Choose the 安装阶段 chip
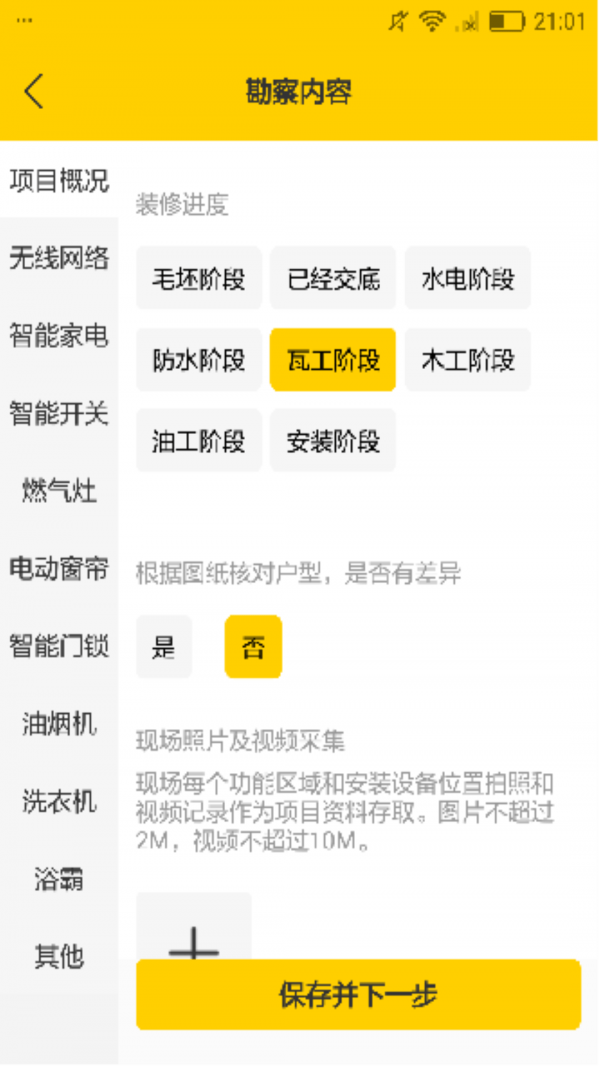The height and width of the screenshot is (1067, 600). [333, 441]
